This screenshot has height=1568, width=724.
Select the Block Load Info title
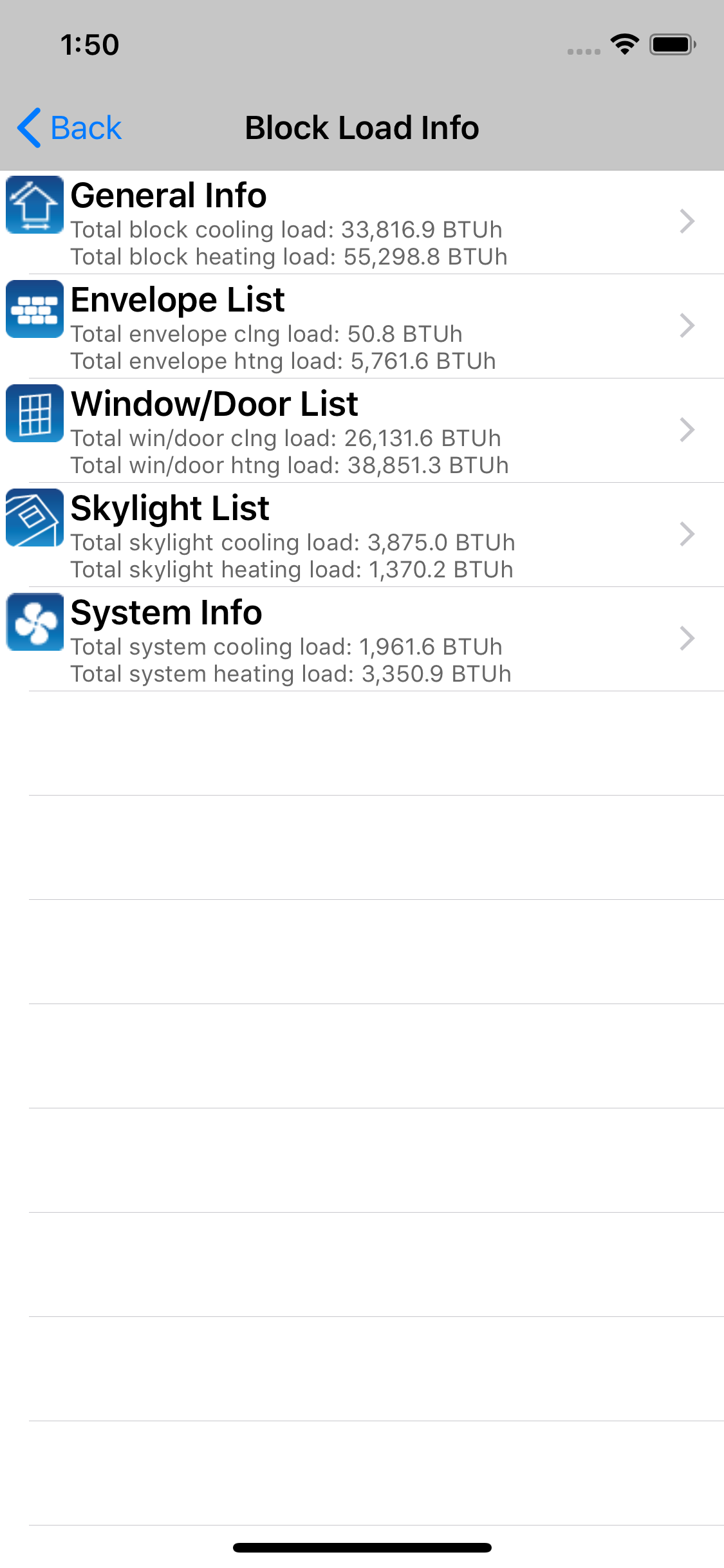(362, 127)
